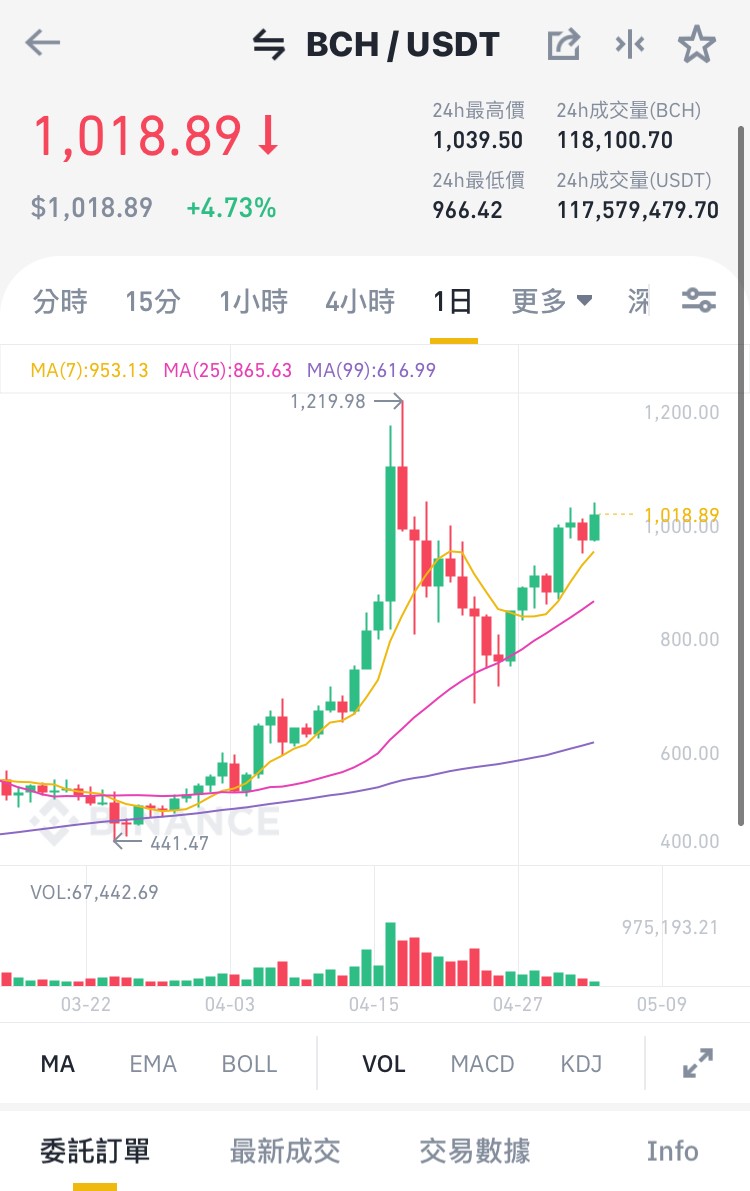Expand chart to fullscreen
This screenshot has width=750, height=1191.
[698, 1063]
